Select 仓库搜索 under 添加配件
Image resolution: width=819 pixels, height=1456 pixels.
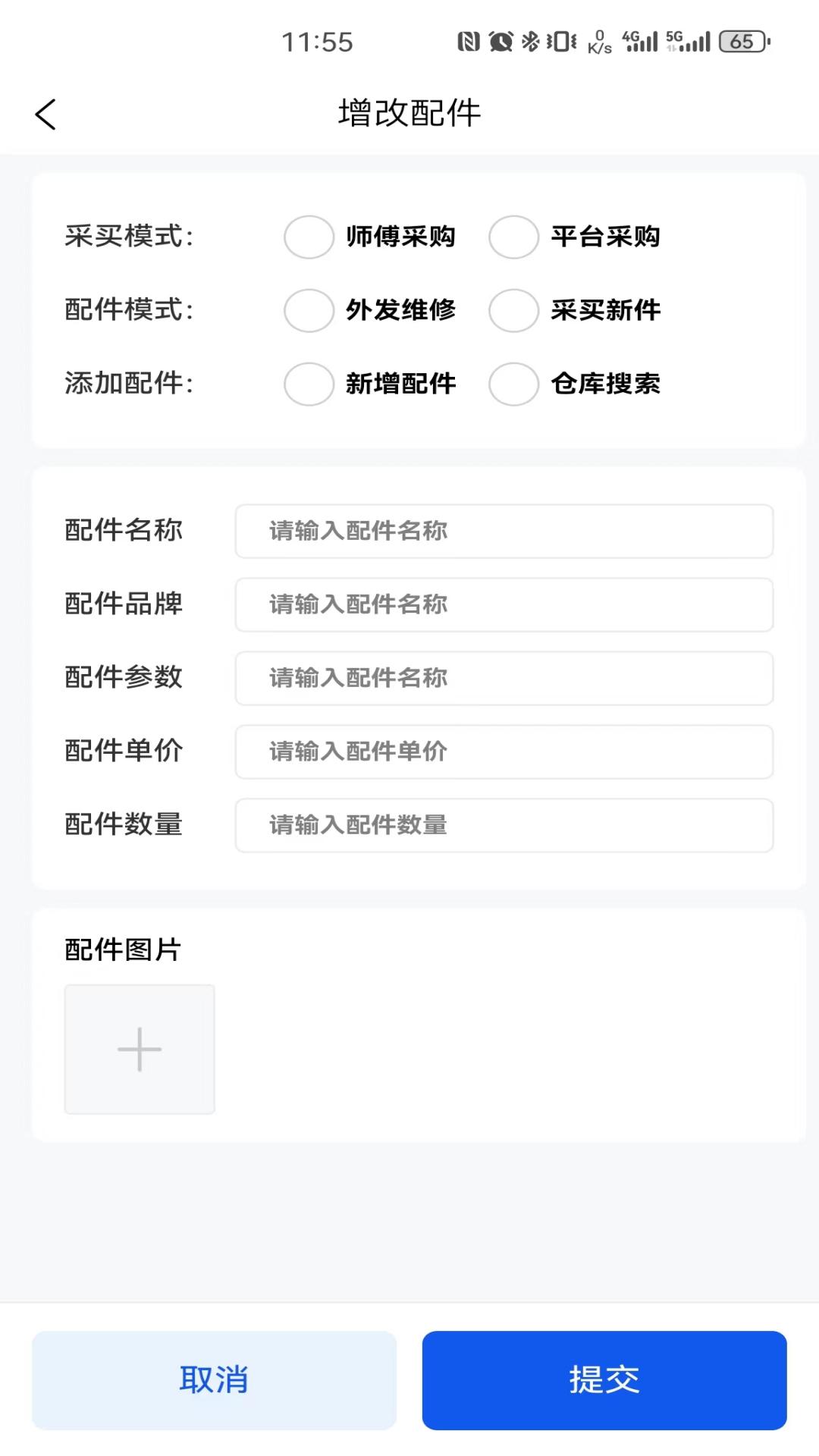(513, 384)
